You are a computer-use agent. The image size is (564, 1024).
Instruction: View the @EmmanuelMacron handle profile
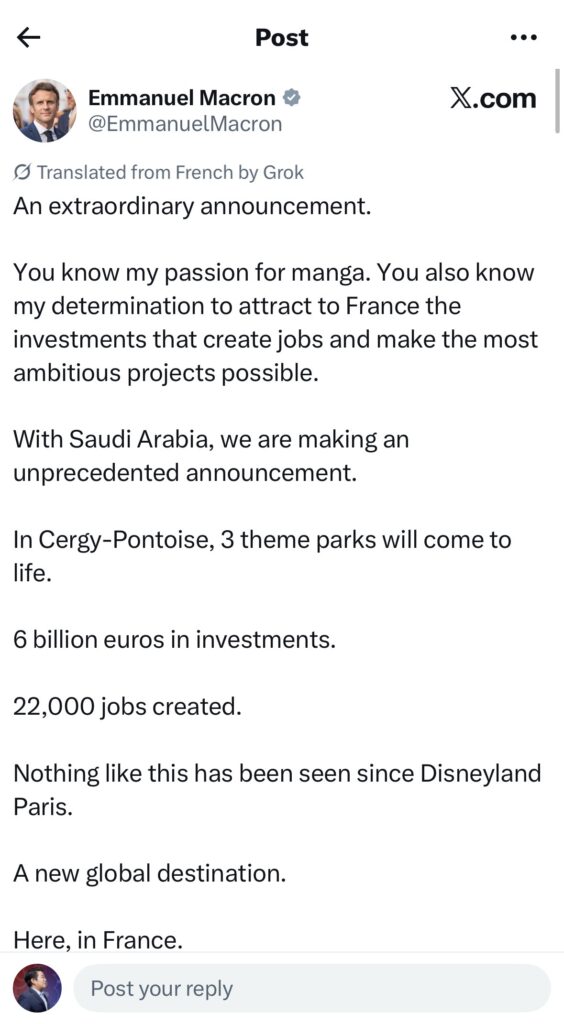tap(185, 124)
